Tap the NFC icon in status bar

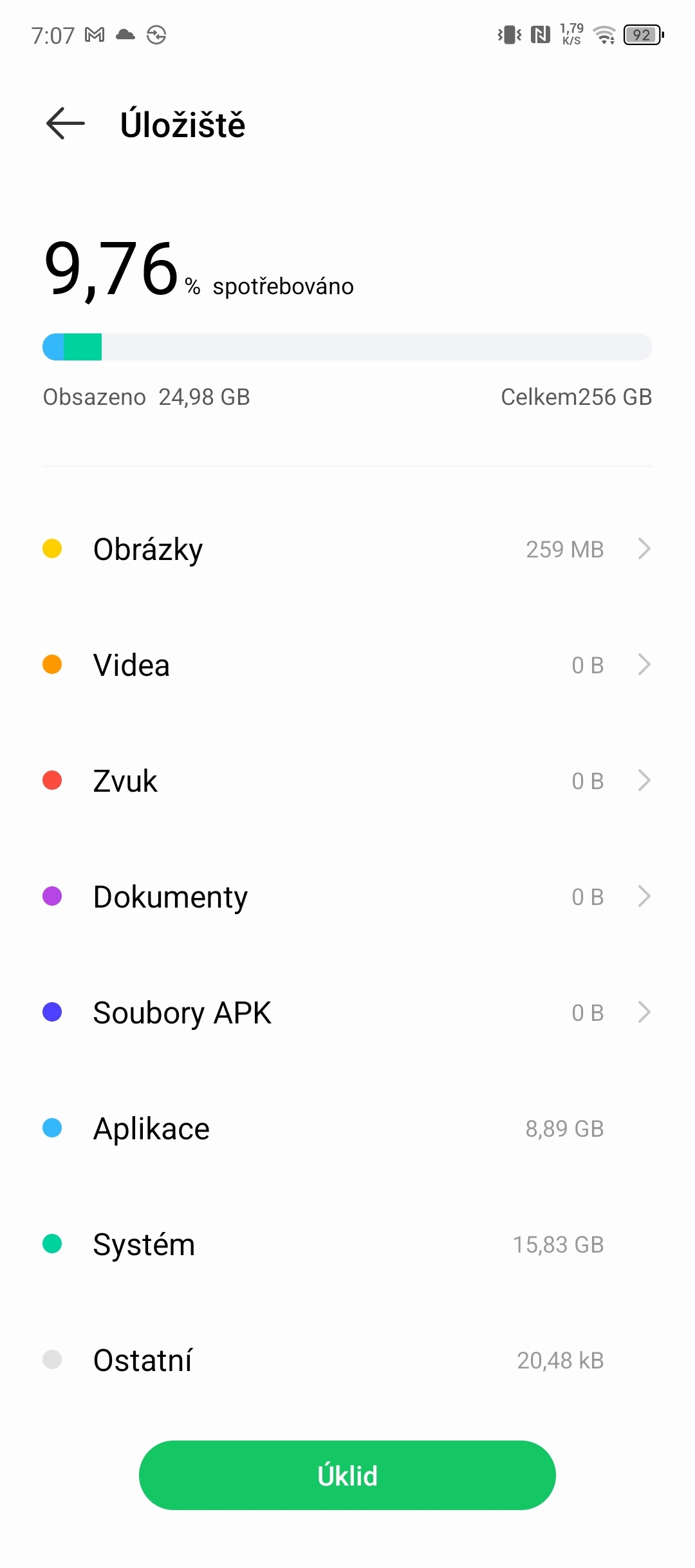click(539, 35)
